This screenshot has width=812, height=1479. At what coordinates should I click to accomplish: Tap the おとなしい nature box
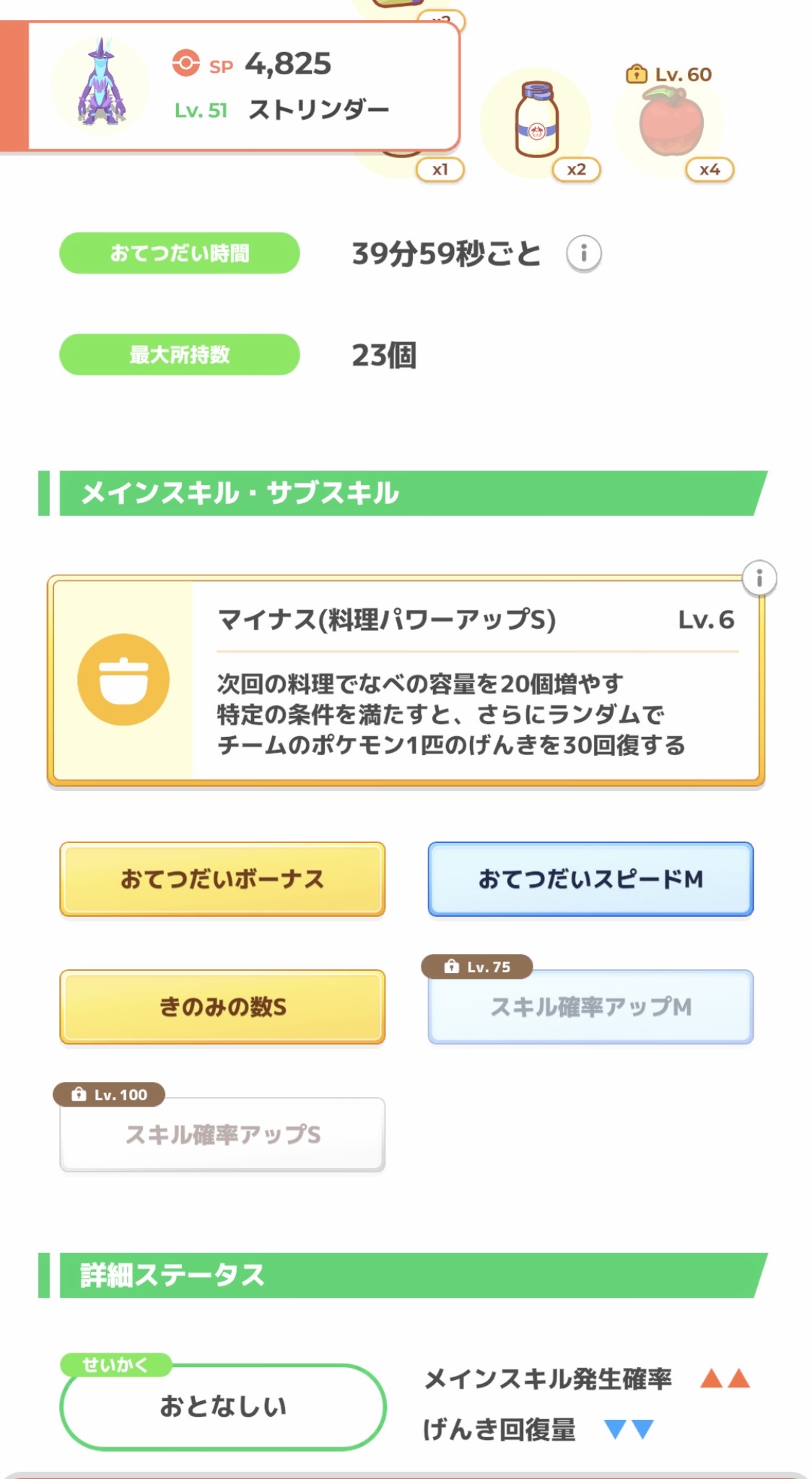[223, 1406]
